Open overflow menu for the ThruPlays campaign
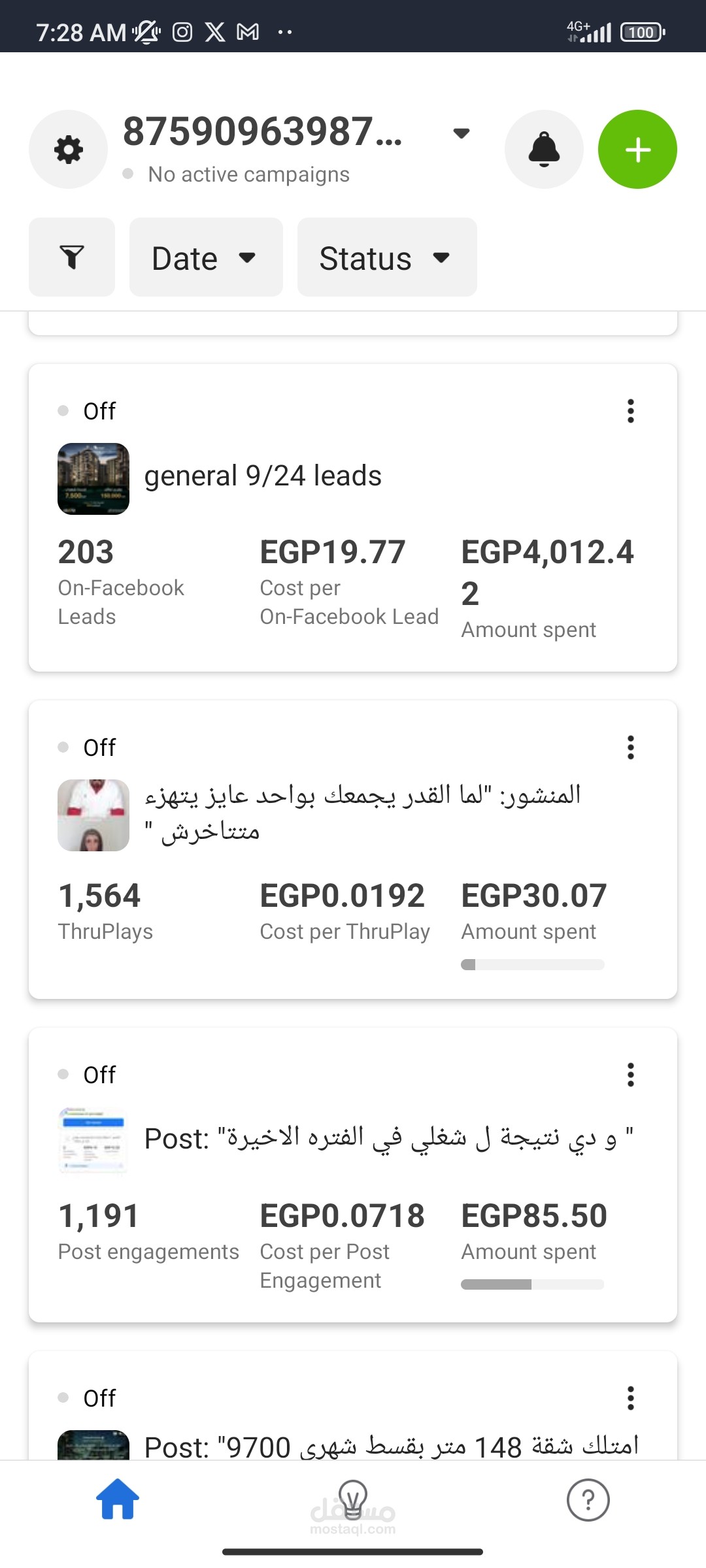Screen dimensions: 706x1568 pos(630,747)
